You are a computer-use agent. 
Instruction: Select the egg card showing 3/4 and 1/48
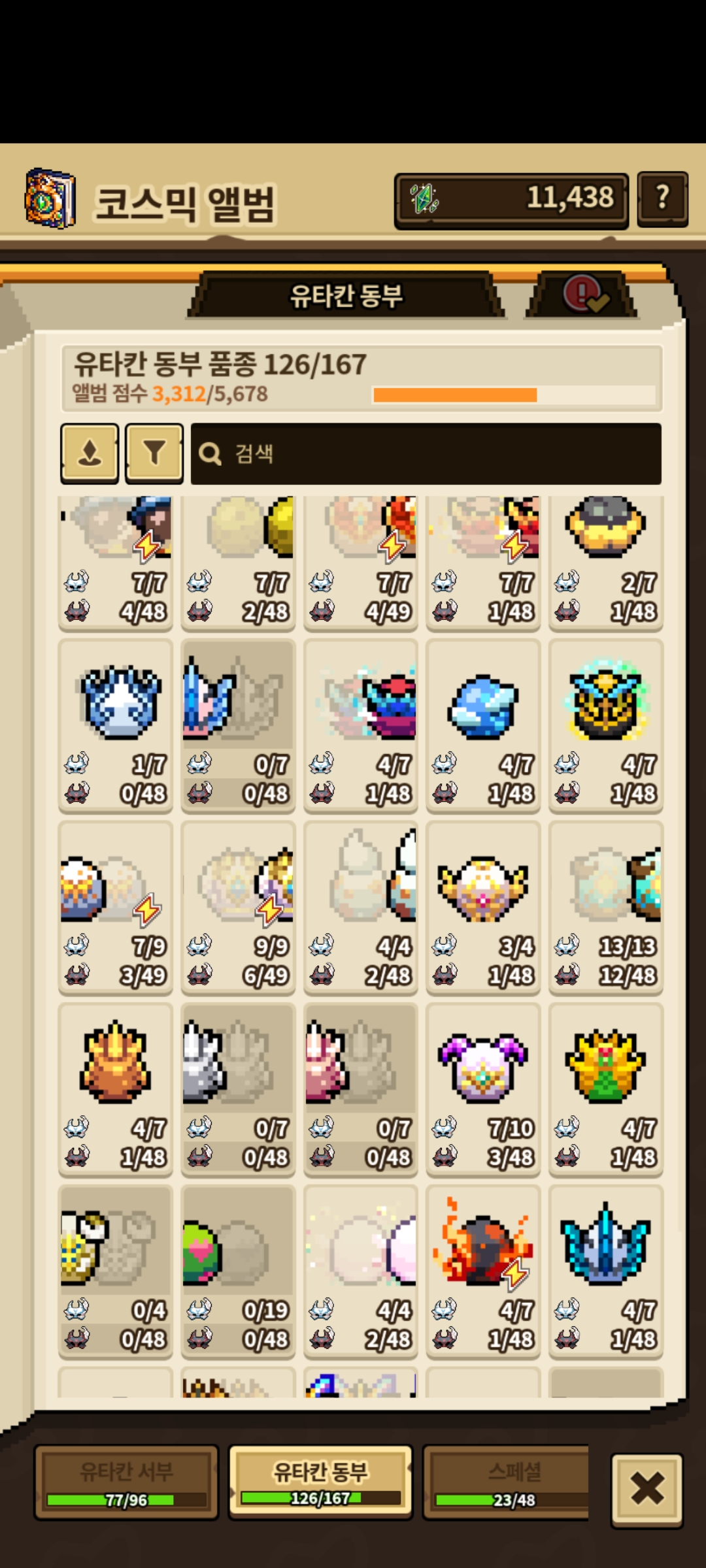(483, 907)
